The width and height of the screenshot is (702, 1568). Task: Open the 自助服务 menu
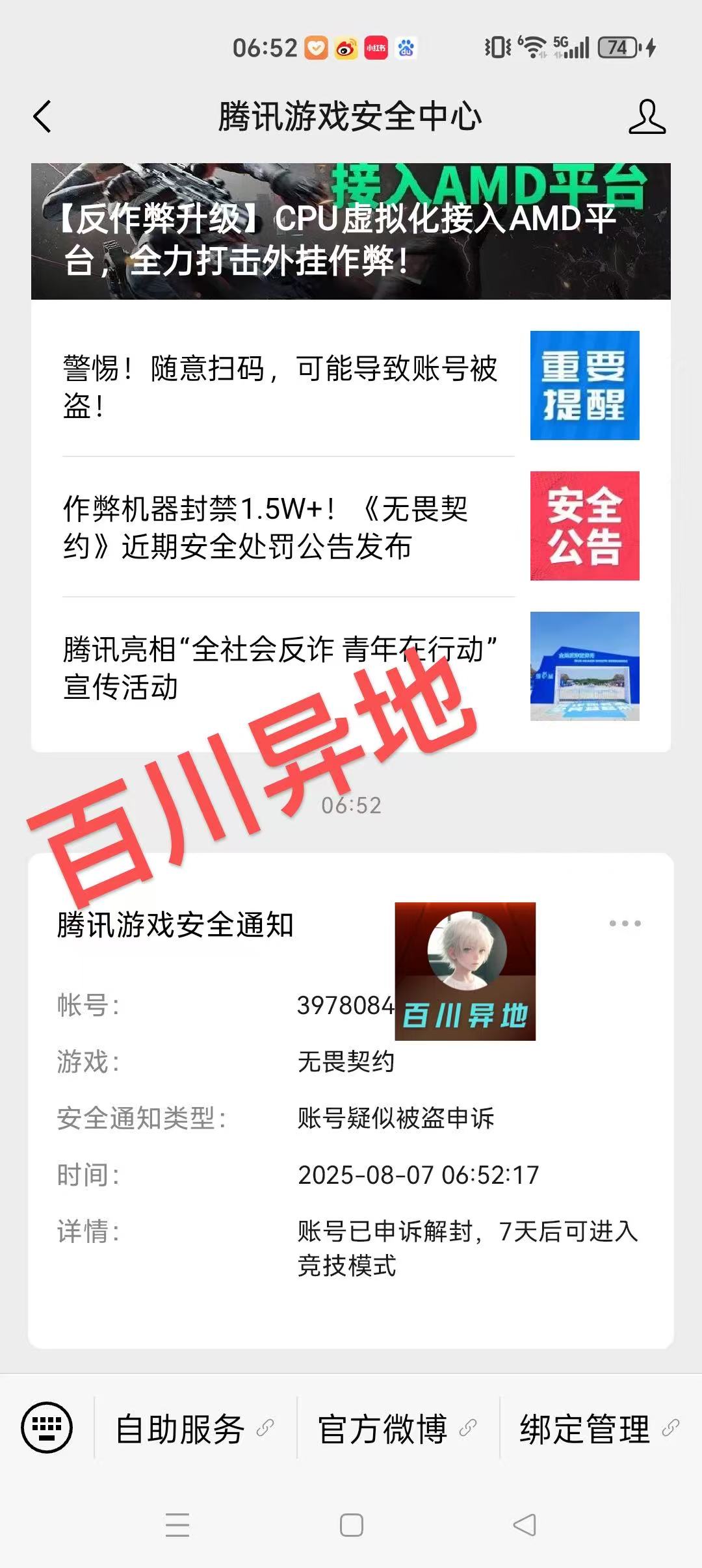194,1428
